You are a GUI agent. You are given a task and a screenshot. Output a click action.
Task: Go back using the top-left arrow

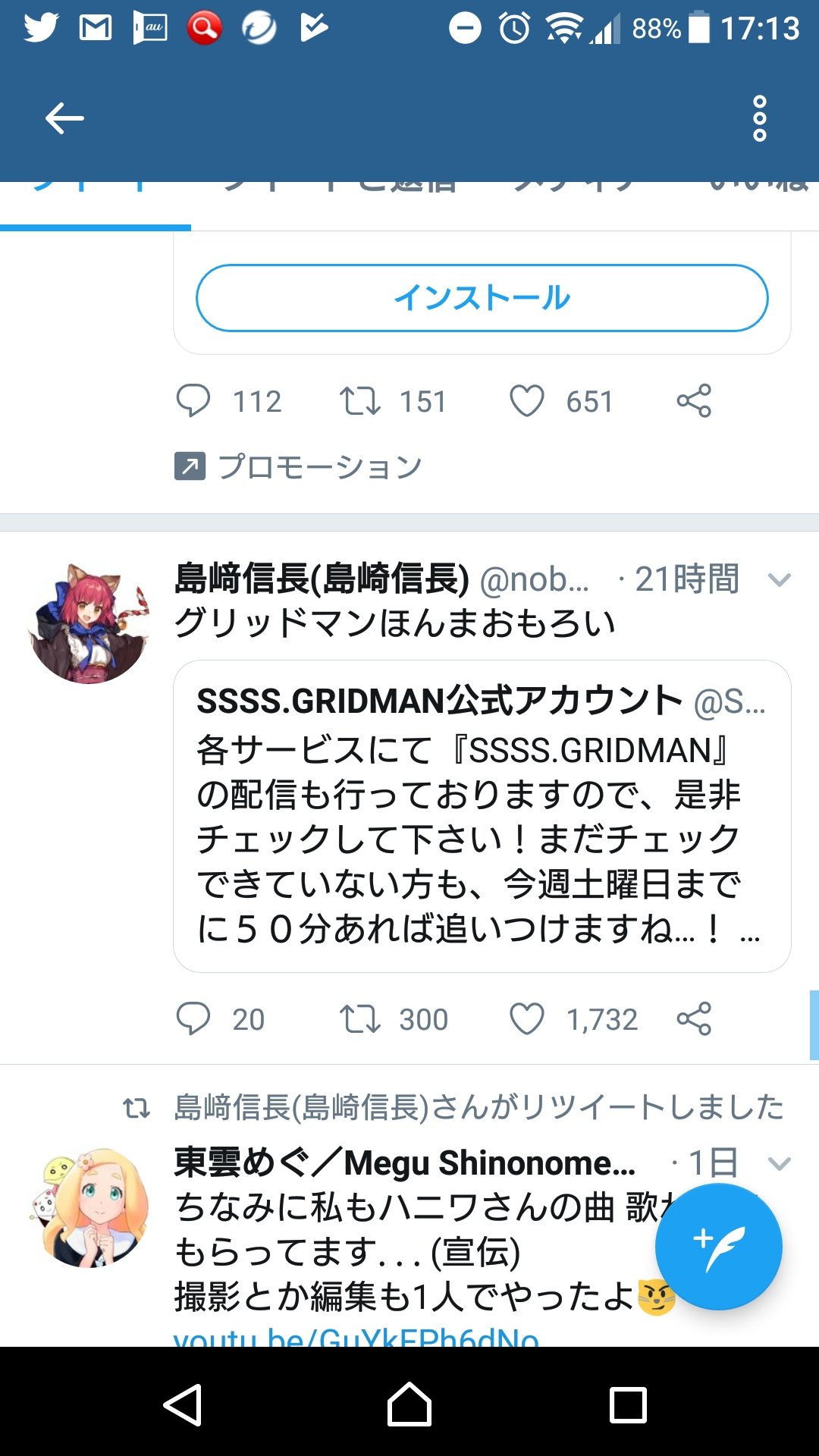point(64,118)
